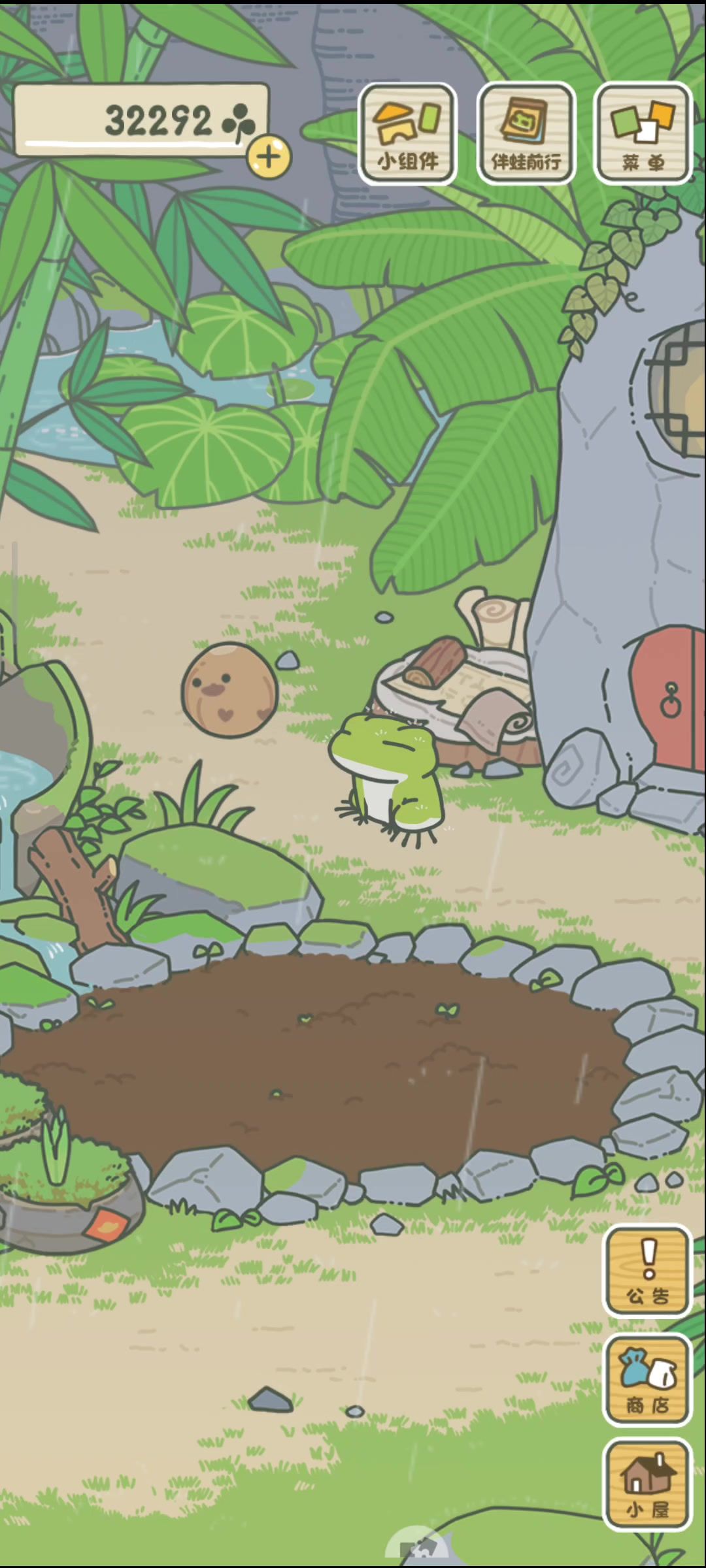Open the 菜单 menu

click(x=643, y=134)
